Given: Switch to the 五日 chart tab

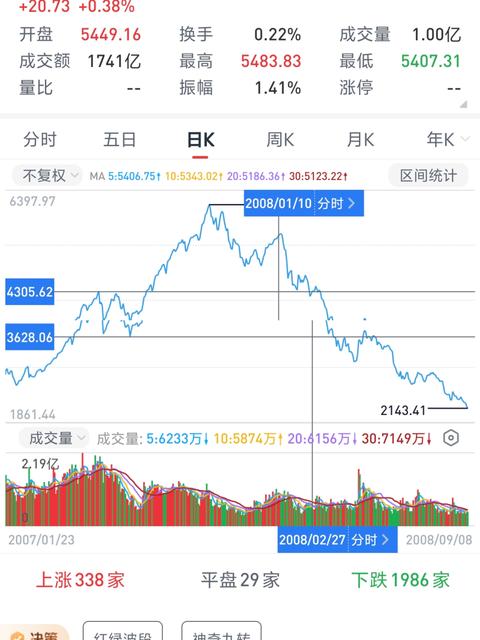Looking at the screenshot, I should [120, 140].
